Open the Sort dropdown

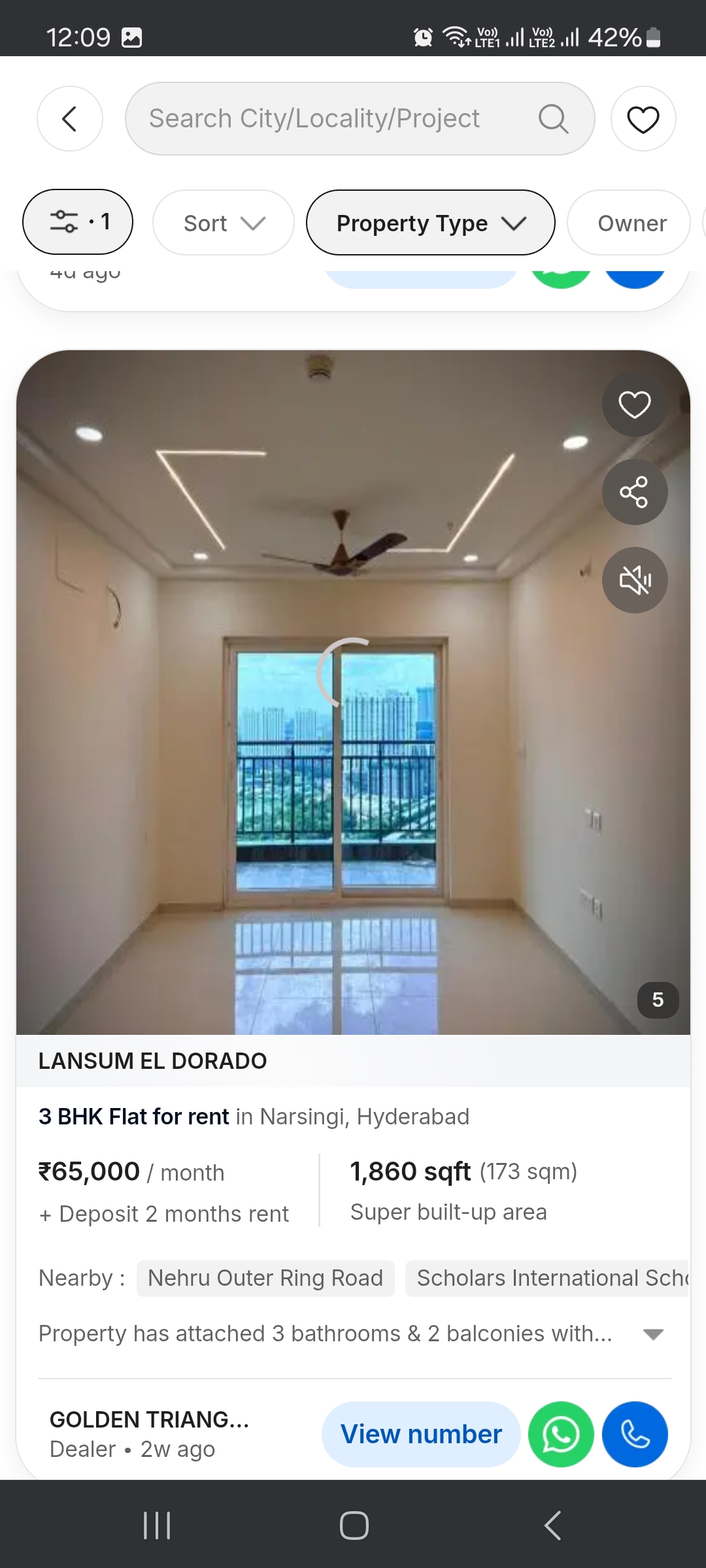point(223,222)
